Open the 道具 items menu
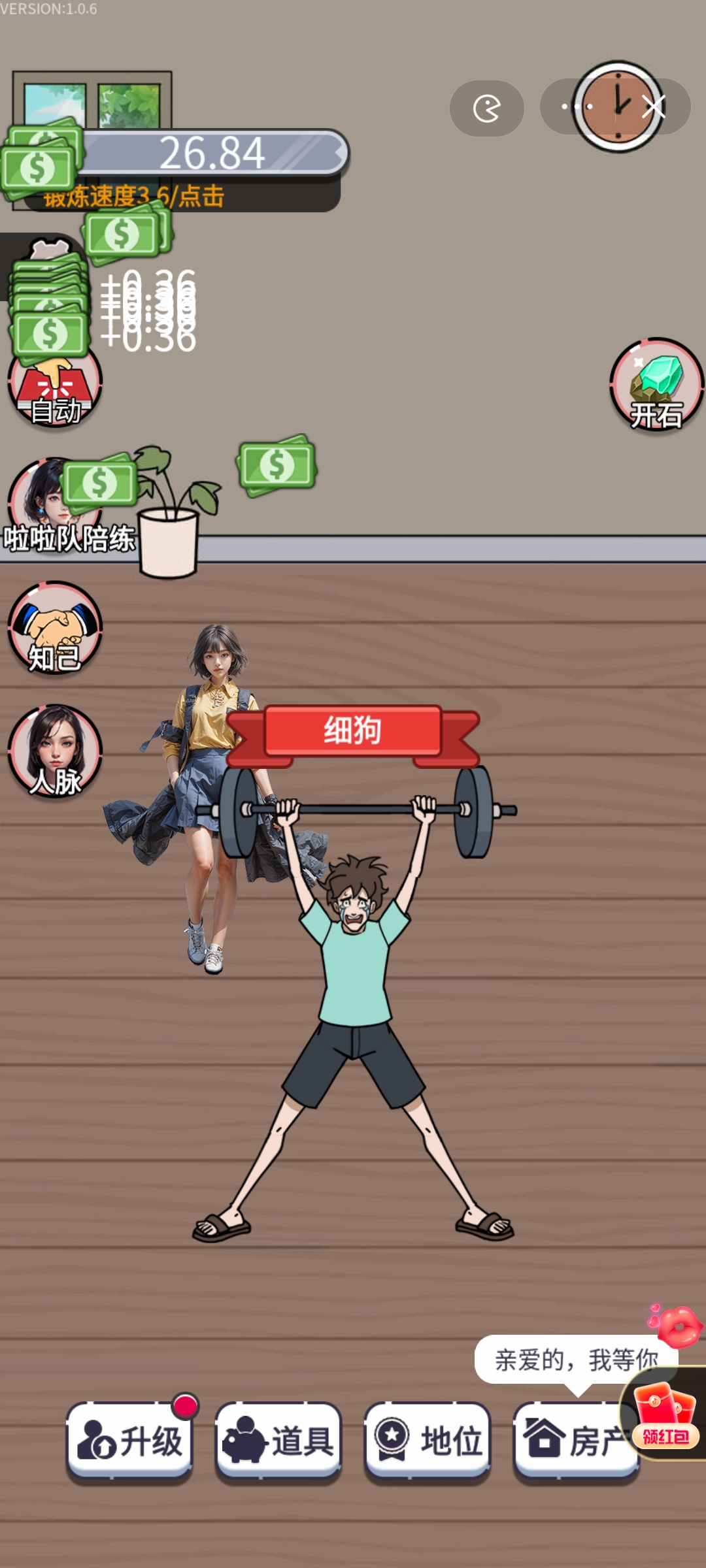 tap(278, 1441)
